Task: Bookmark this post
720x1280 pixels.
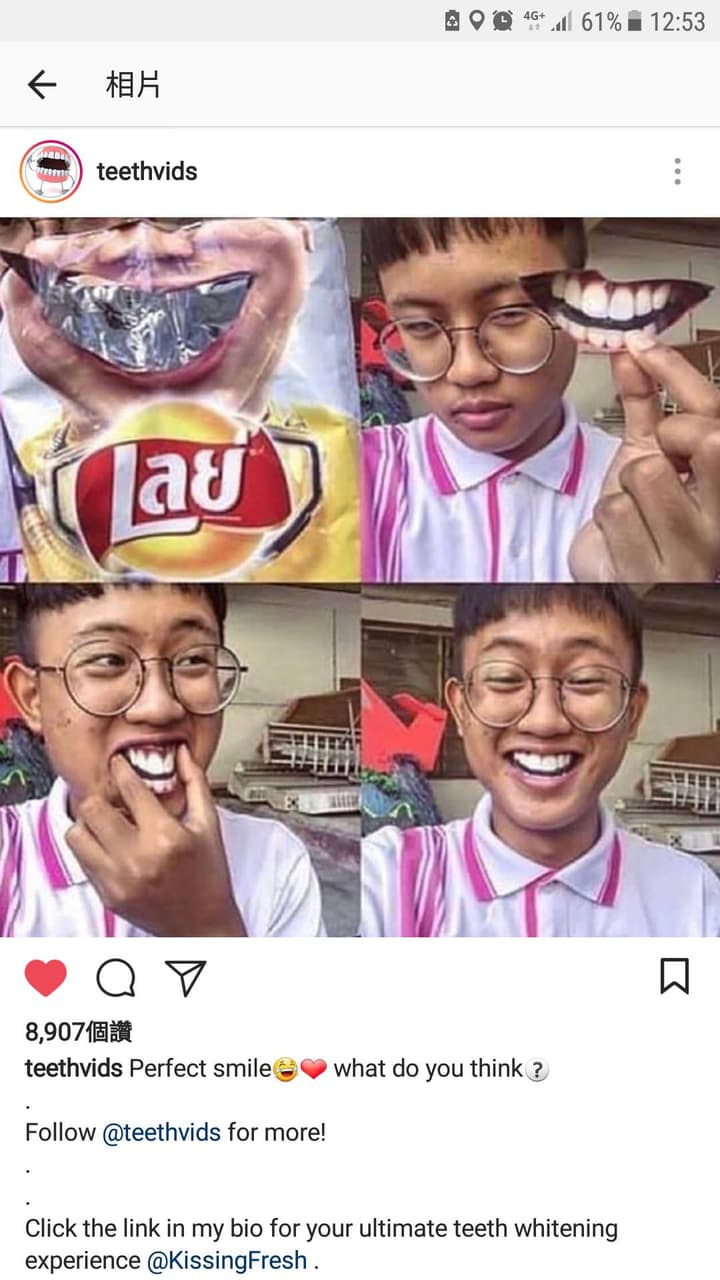Action: coord(675,976)
